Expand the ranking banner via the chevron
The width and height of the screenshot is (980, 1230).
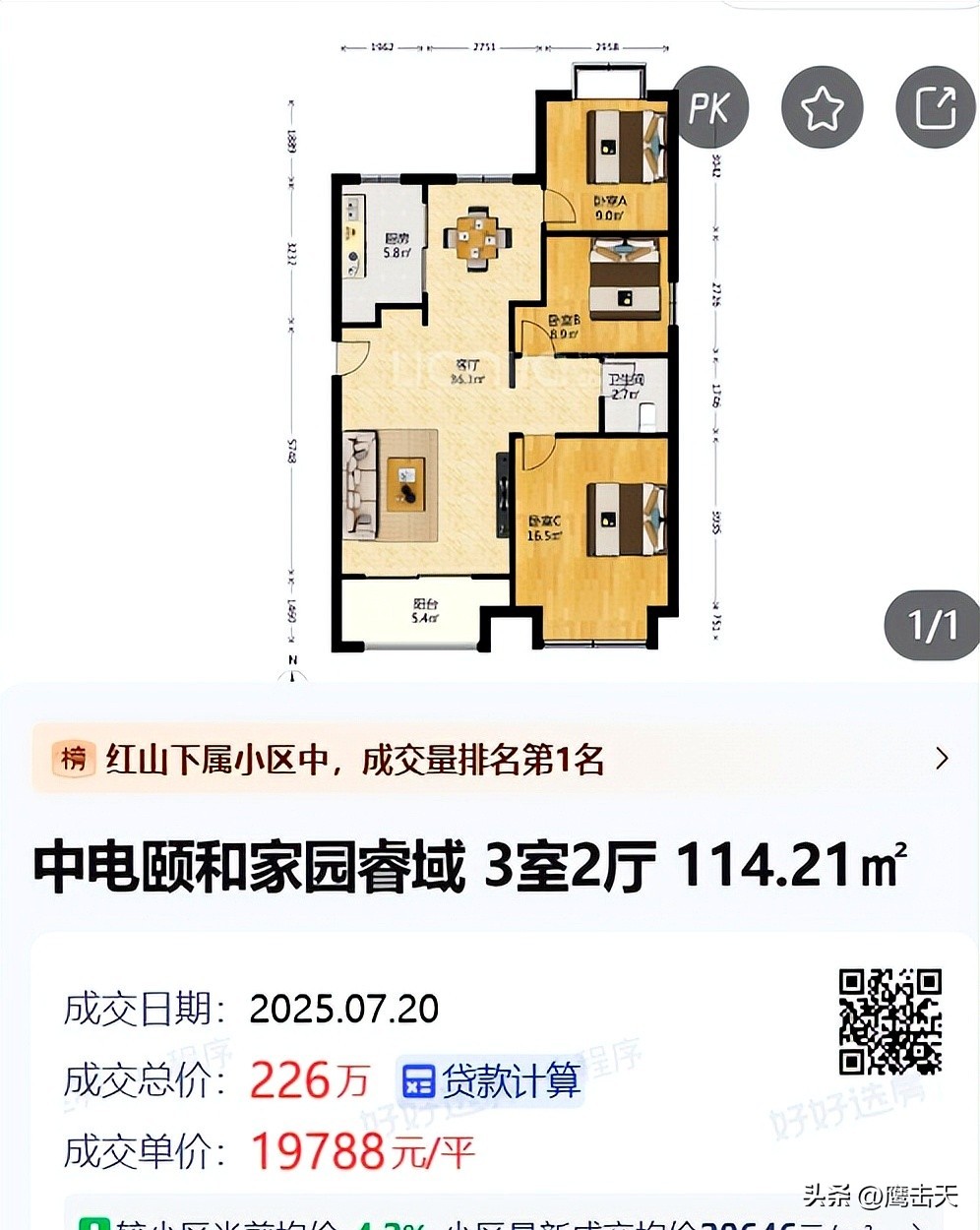pos(942,760)
